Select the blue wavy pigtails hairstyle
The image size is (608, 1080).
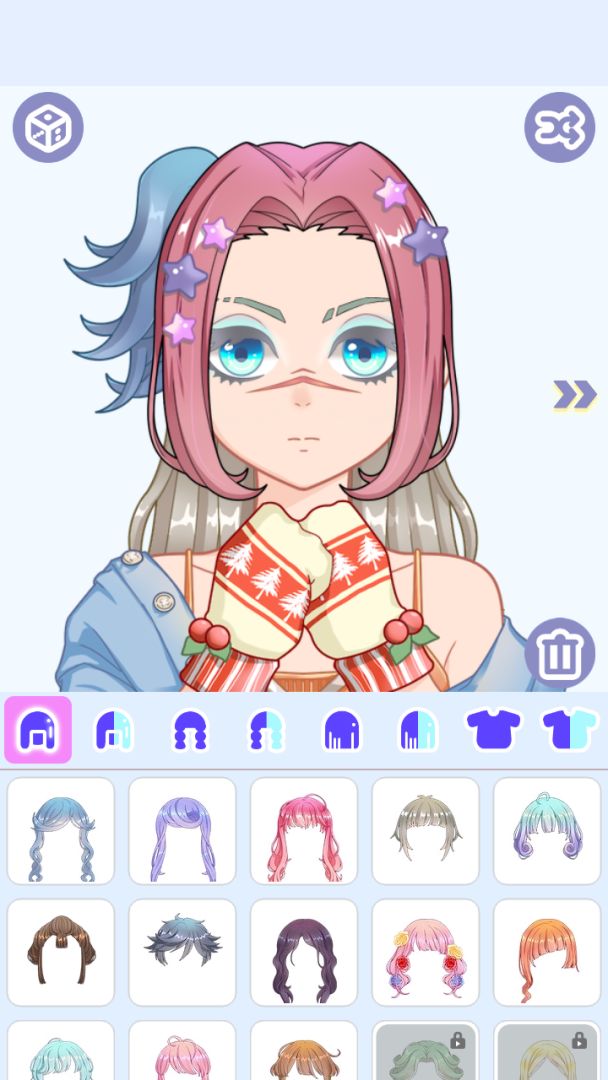(x=61, y=831)
